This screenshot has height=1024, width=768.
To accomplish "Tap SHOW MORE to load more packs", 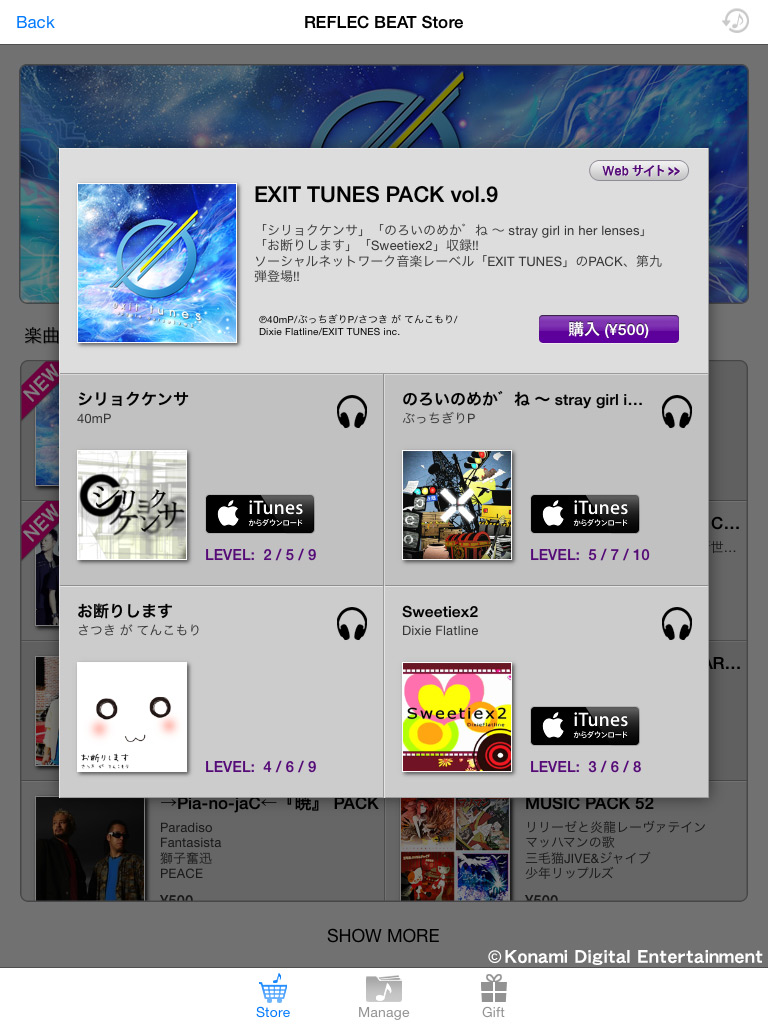I will 383,936.
